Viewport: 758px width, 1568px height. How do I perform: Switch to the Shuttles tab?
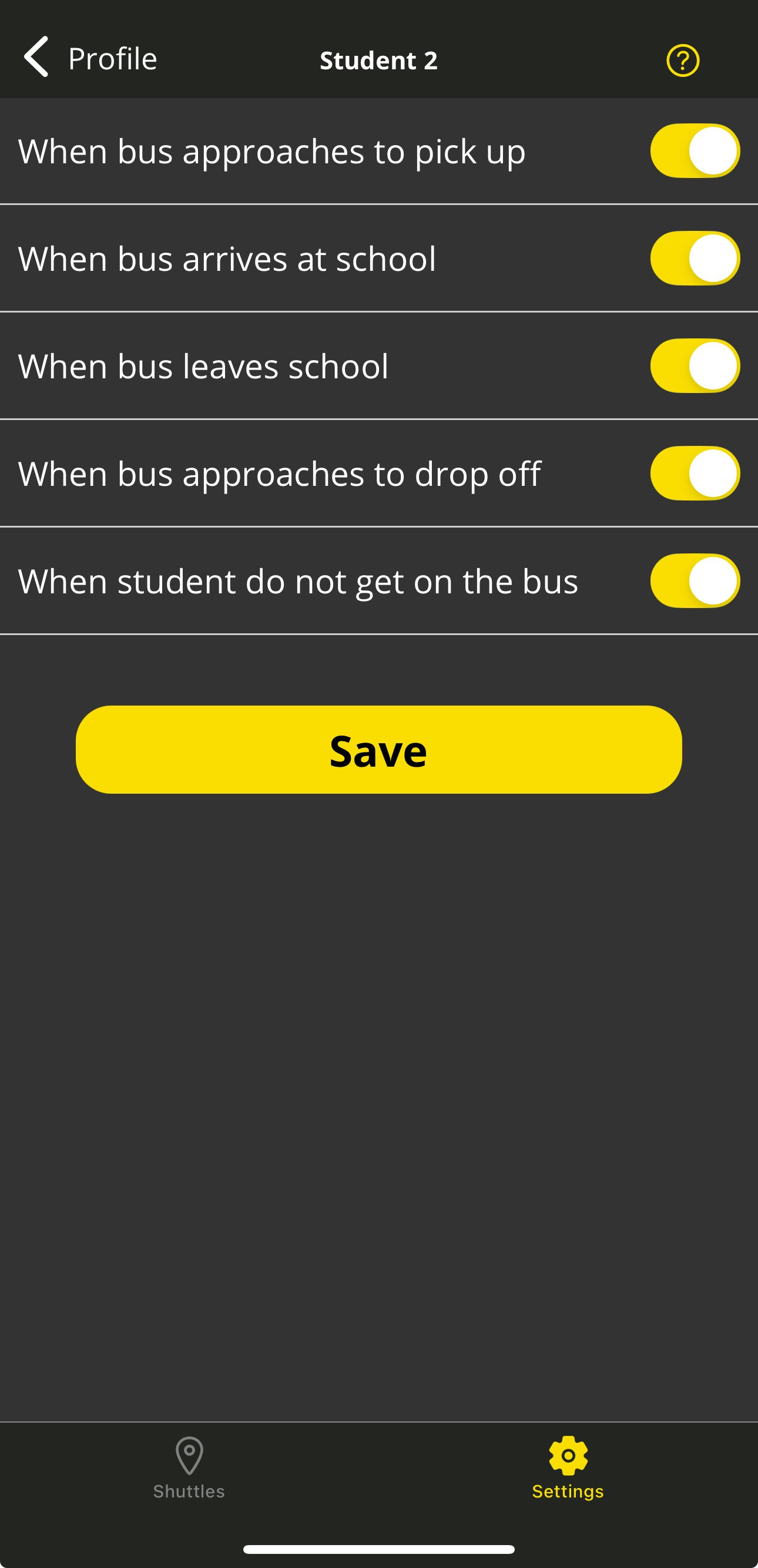pyautogui.click(x=189, y=1468)
